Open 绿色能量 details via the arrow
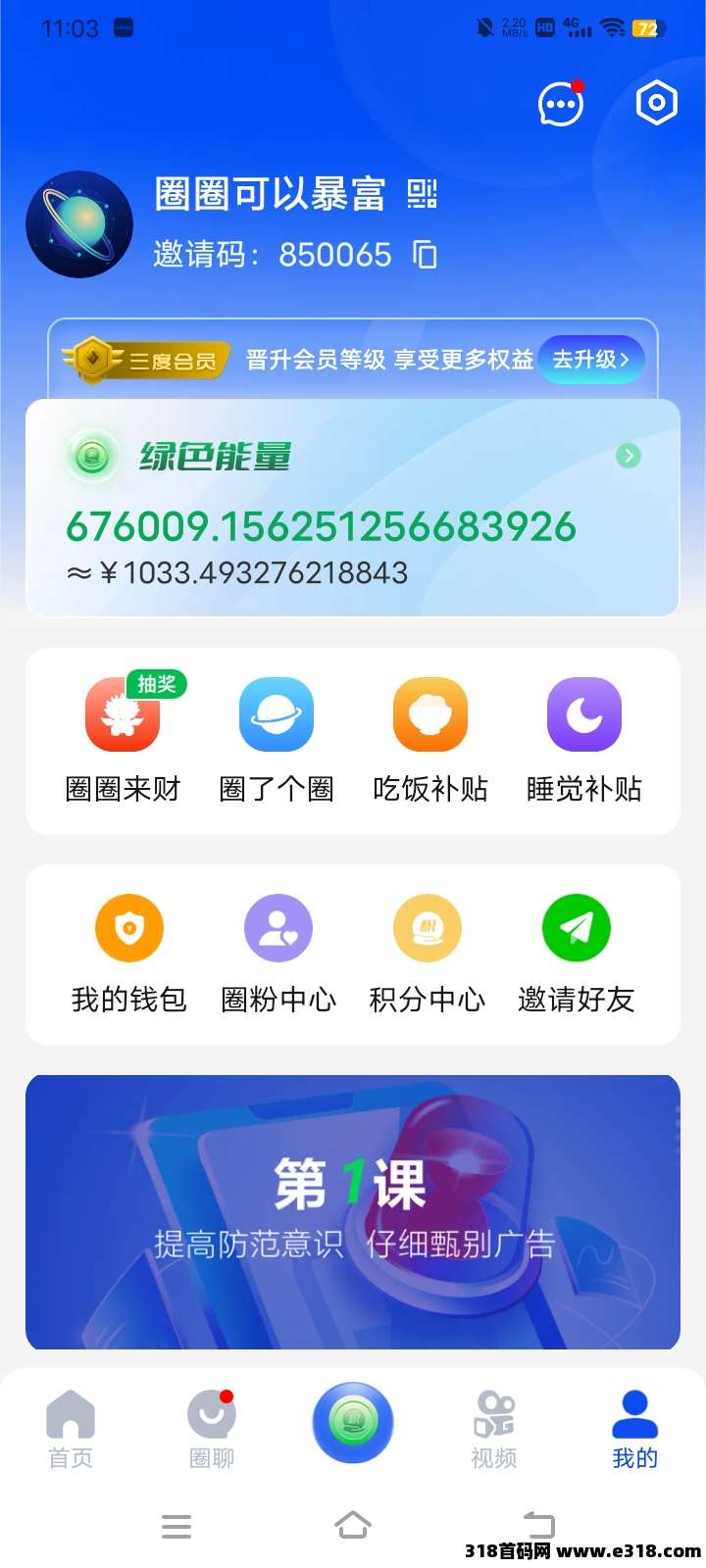Viewport: 706px width, 1568px height. click(x=629, y=456)
